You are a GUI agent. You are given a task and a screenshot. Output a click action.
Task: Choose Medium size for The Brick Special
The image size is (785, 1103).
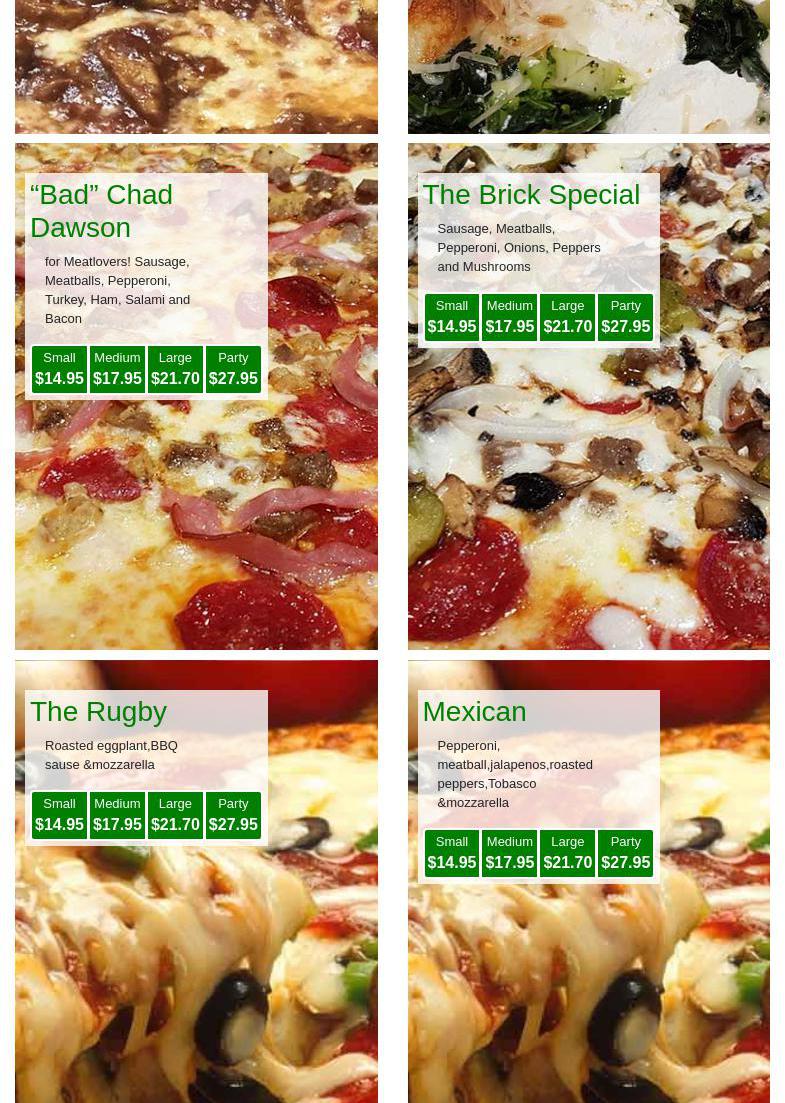tap(510, 317)
